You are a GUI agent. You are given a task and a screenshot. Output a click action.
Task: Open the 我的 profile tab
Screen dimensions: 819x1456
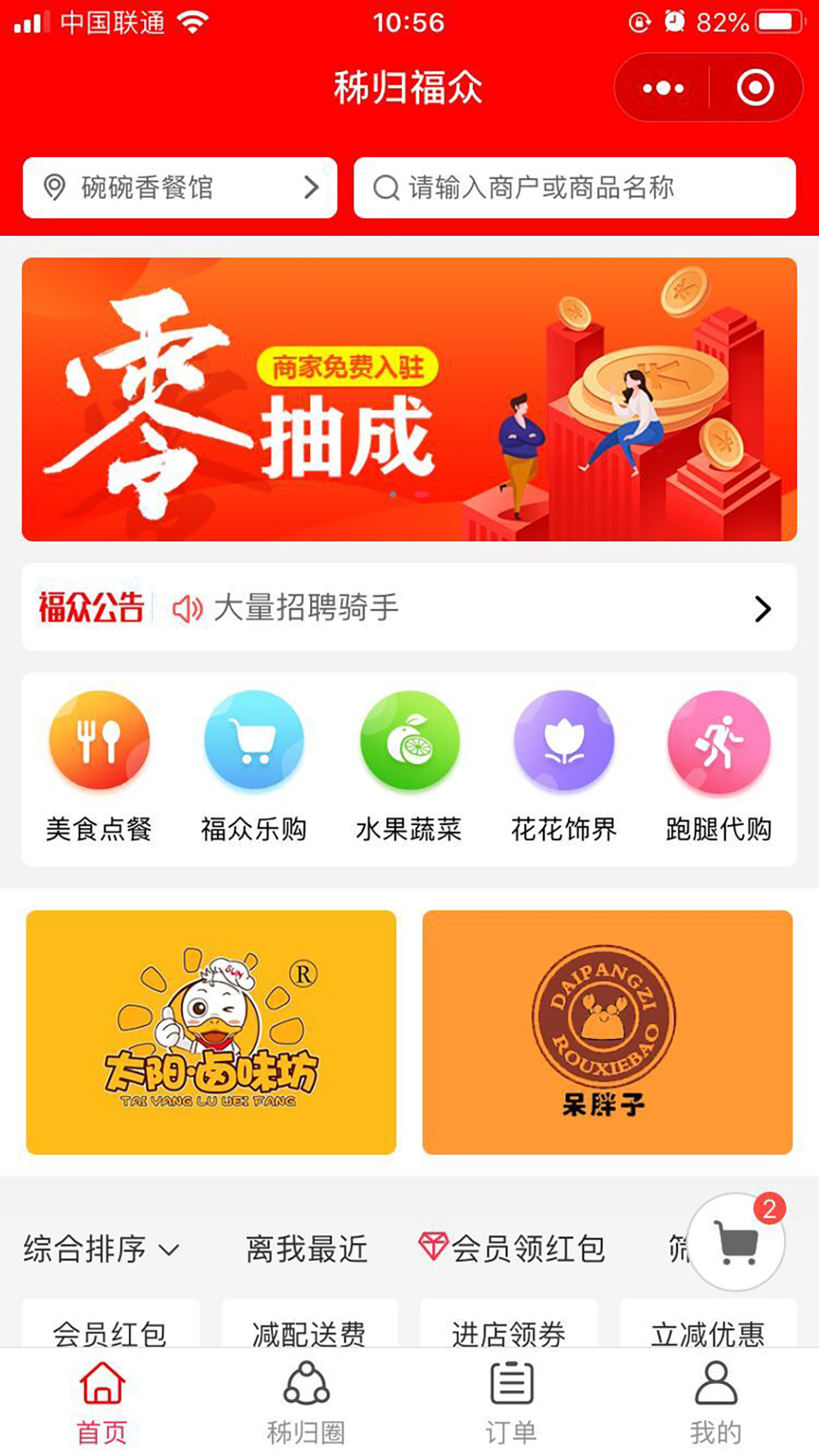pyautogui.click(x=716, y=1403)
